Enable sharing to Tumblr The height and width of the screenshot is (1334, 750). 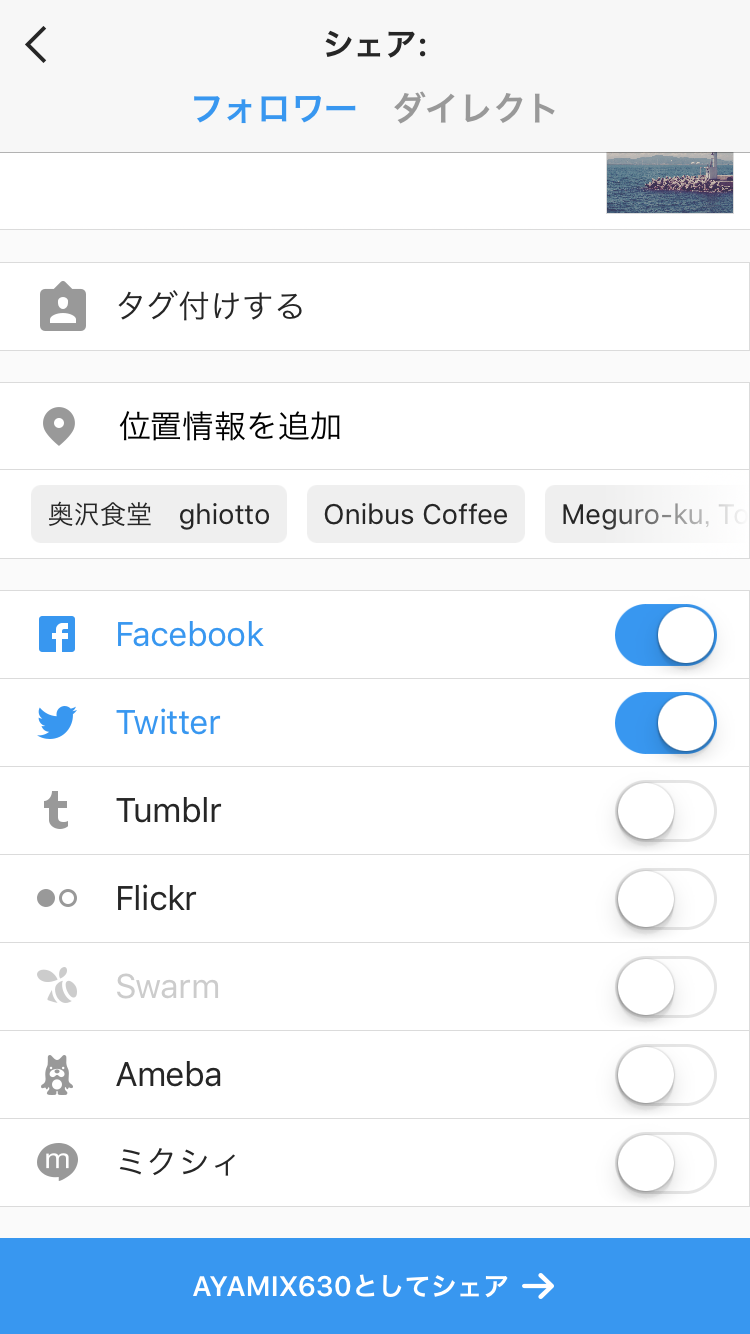[x=665, y=811]
